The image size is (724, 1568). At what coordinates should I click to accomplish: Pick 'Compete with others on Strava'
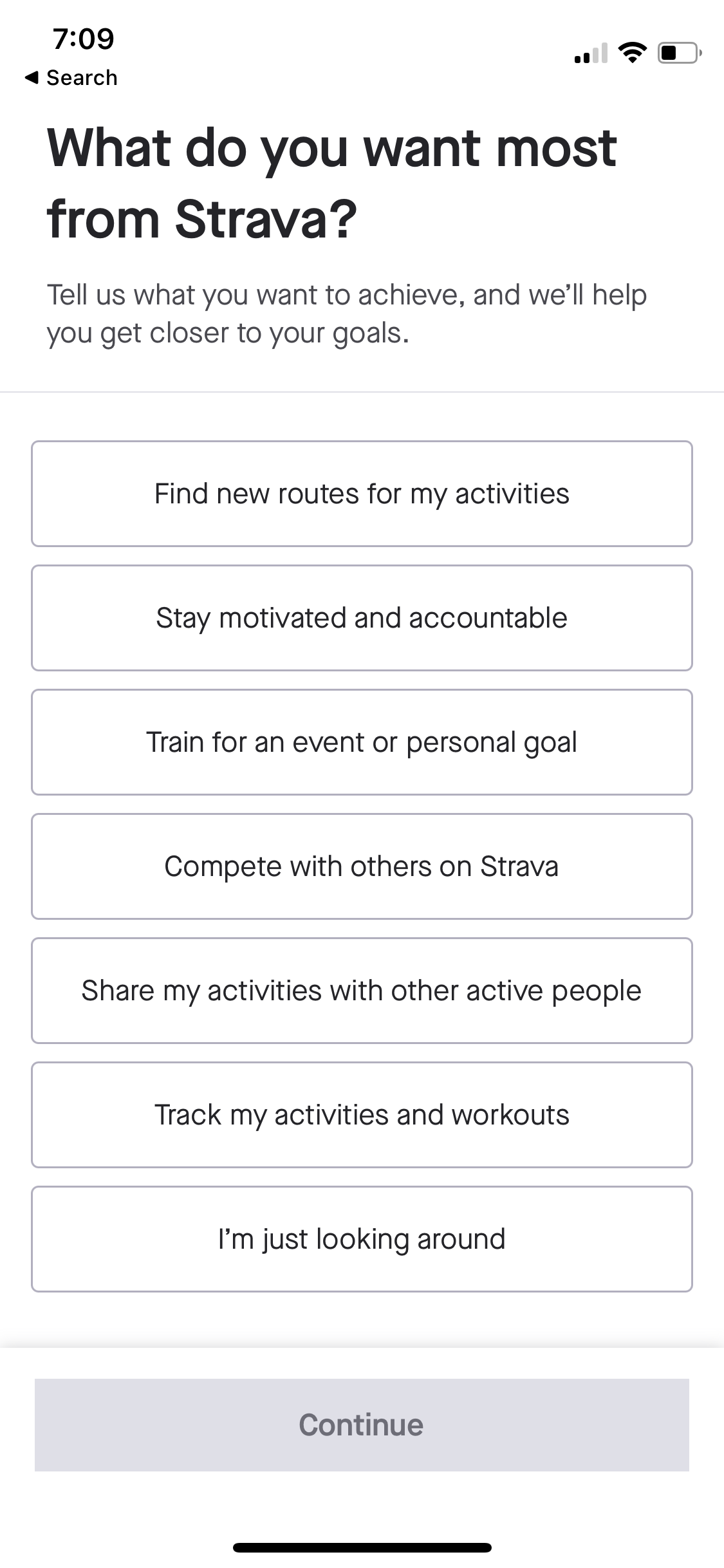(x=362, y=866)
